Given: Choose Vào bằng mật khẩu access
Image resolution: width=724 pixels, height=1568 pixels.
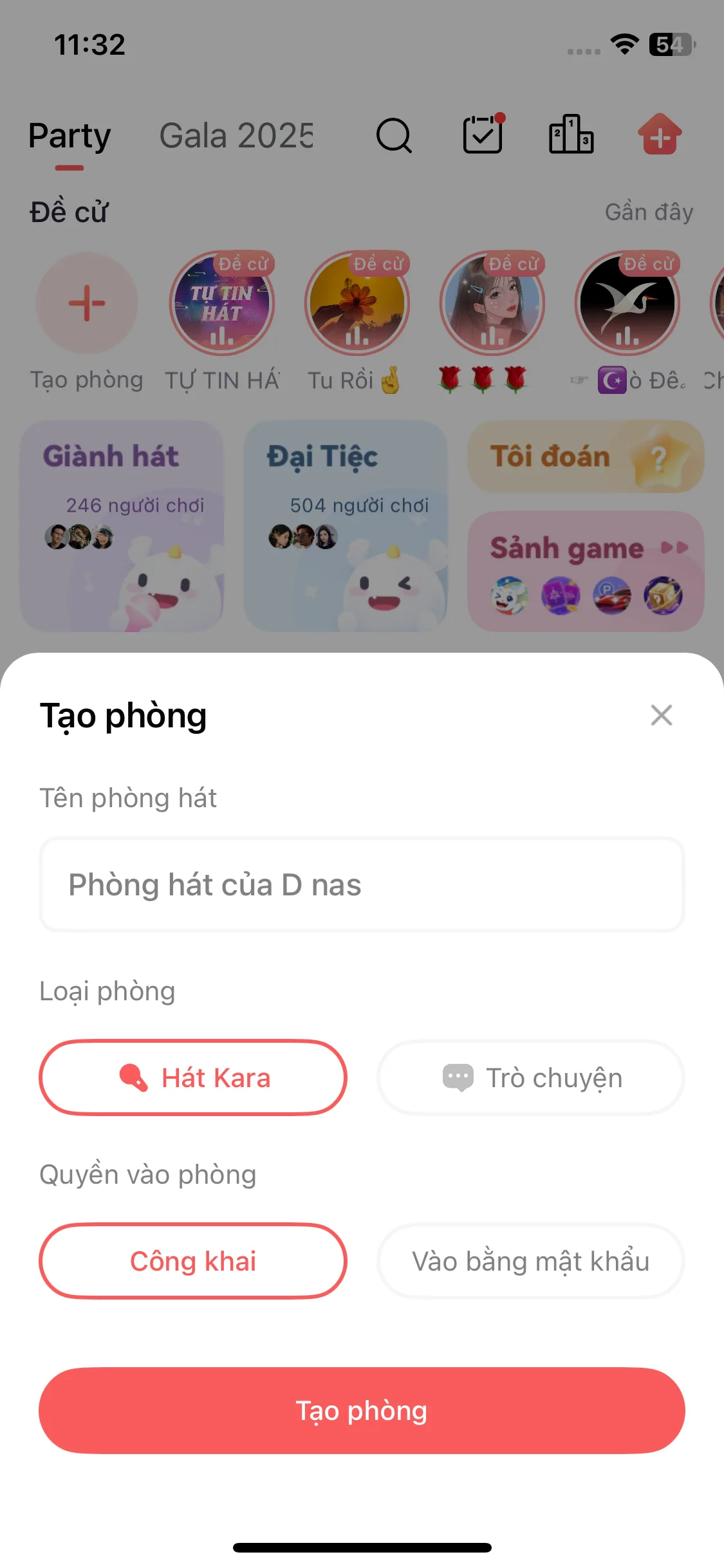Looking at the screenshot, I should point(531,1261).
